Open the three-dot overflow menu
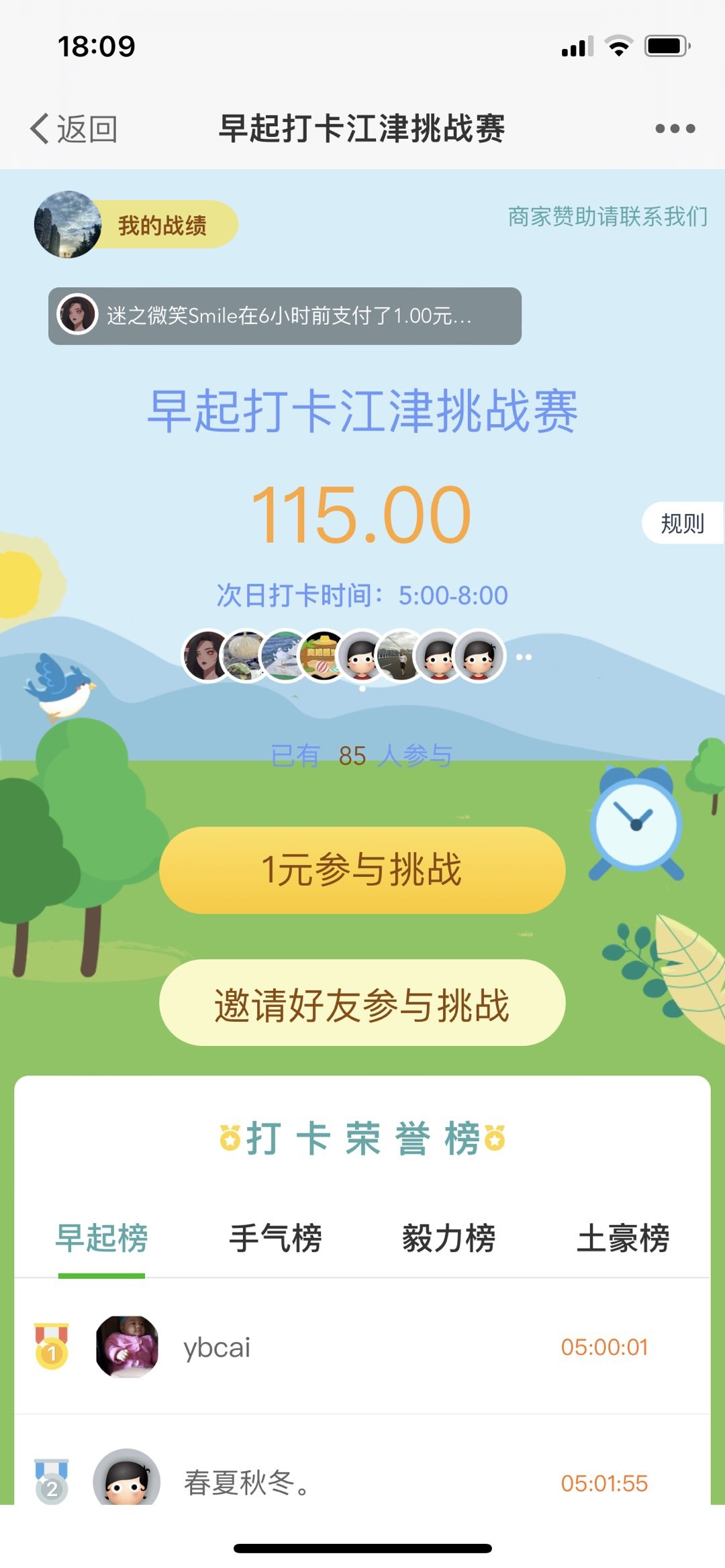This screenshot has height=1568, width=725. pos(675,128)
